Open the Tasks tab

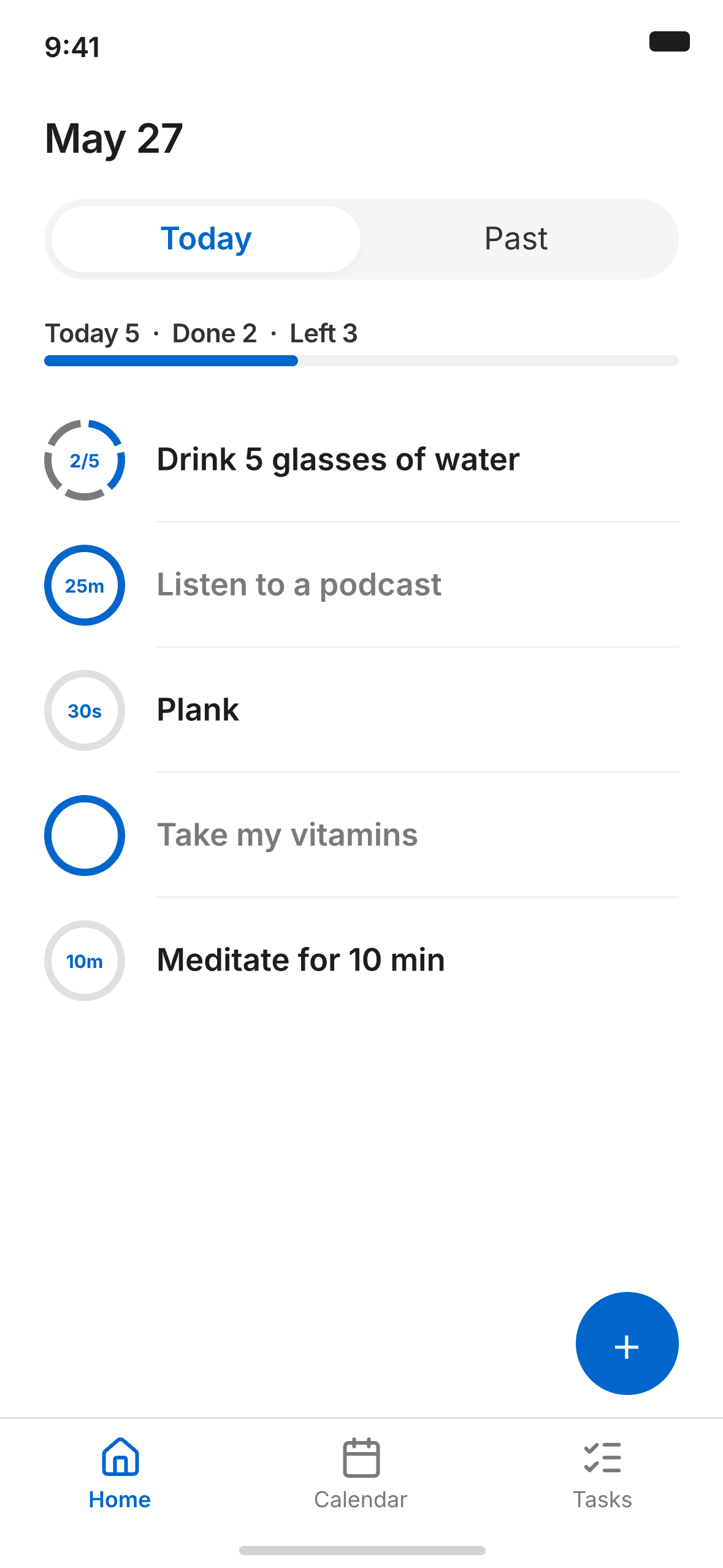(x=602, y=1474)
